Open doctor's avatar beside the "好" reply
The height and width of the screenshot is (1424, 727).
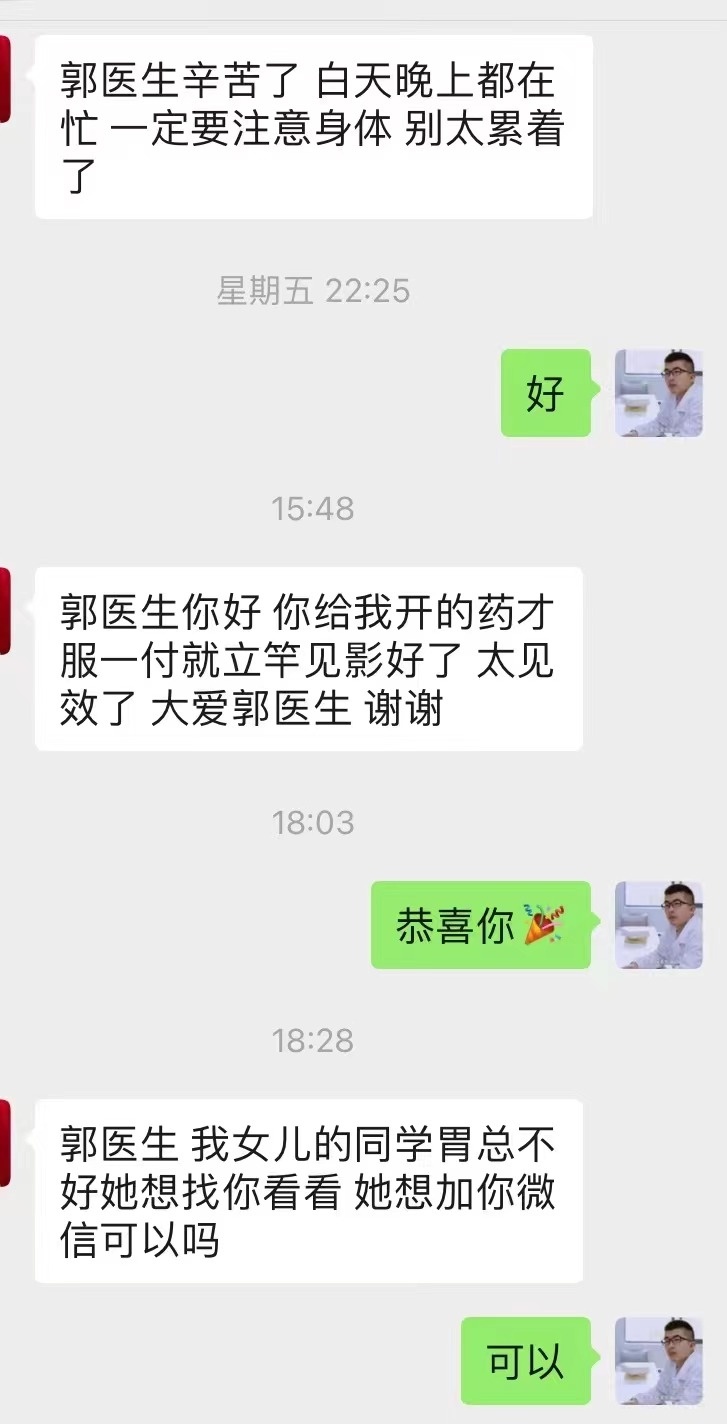coord(658,393)
